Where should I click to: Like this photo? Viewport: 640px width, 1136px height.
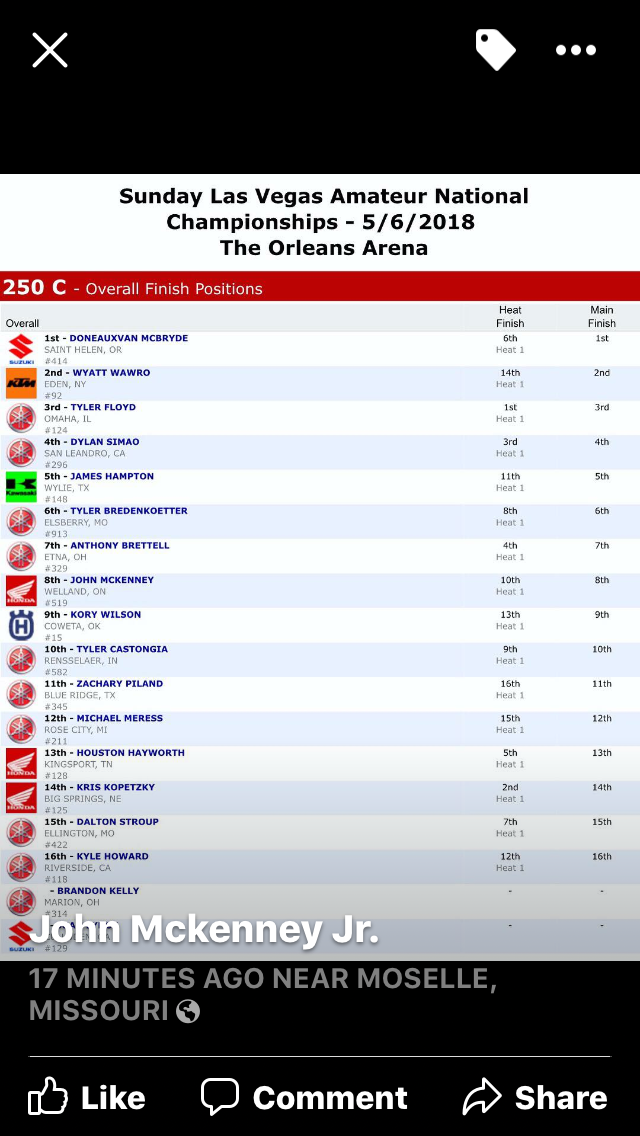click(87, 1097)
